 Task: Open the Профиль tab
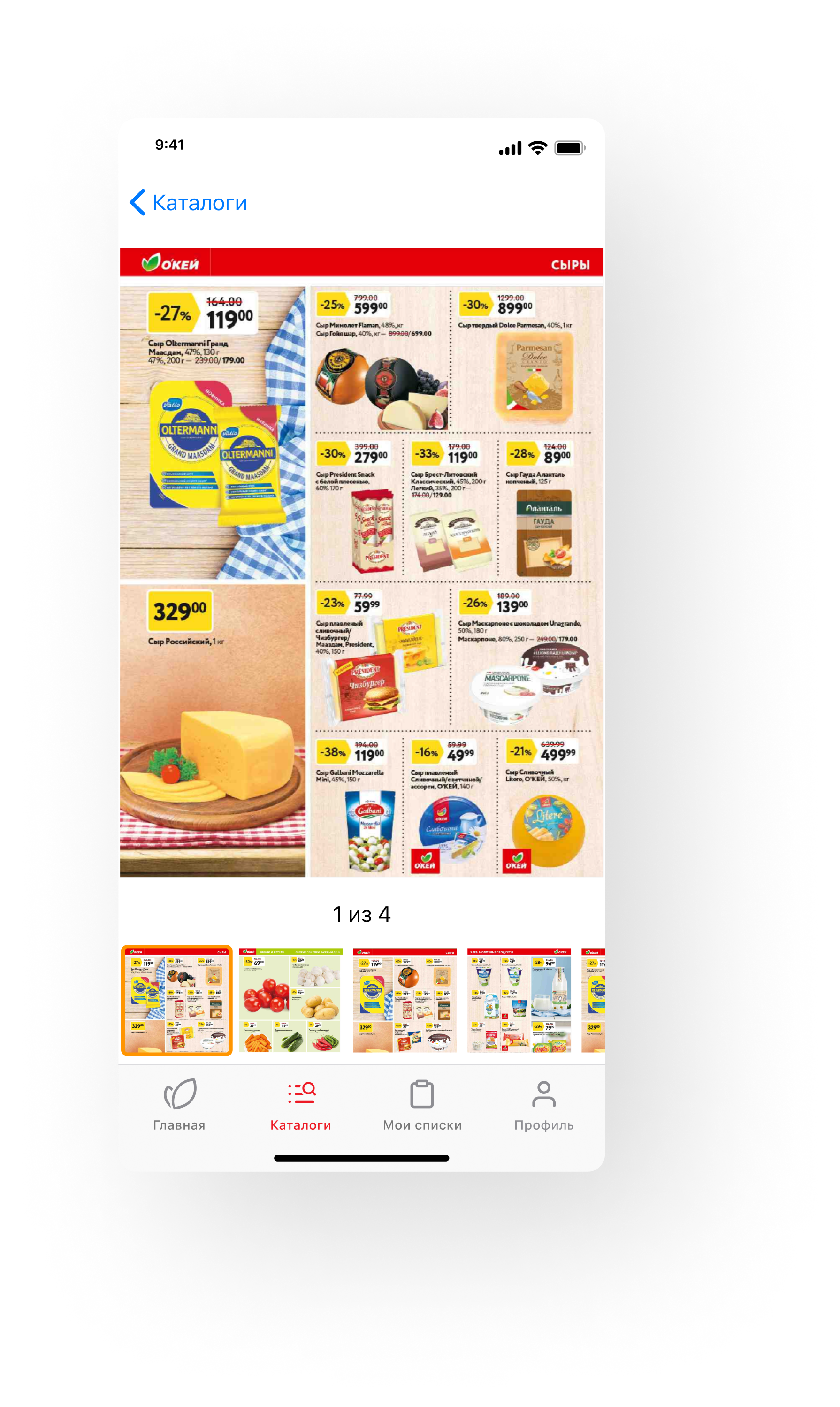[543, 1105]
